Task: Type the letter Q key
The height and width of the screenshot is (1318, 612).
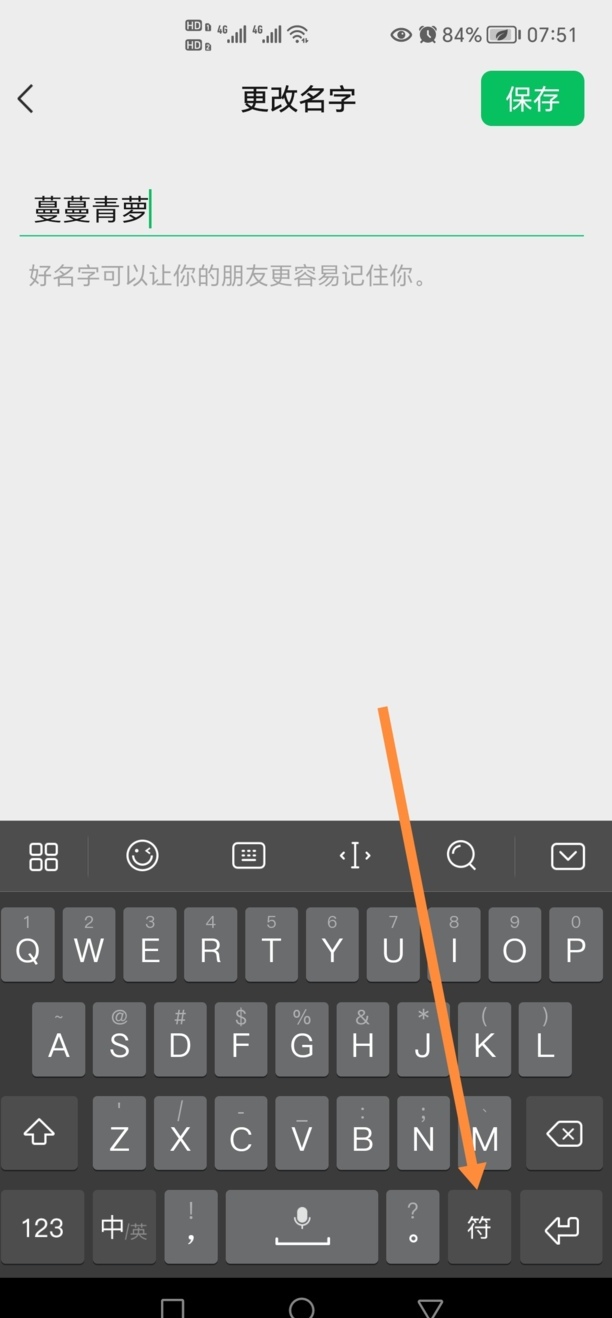Action: coord(28,945)
